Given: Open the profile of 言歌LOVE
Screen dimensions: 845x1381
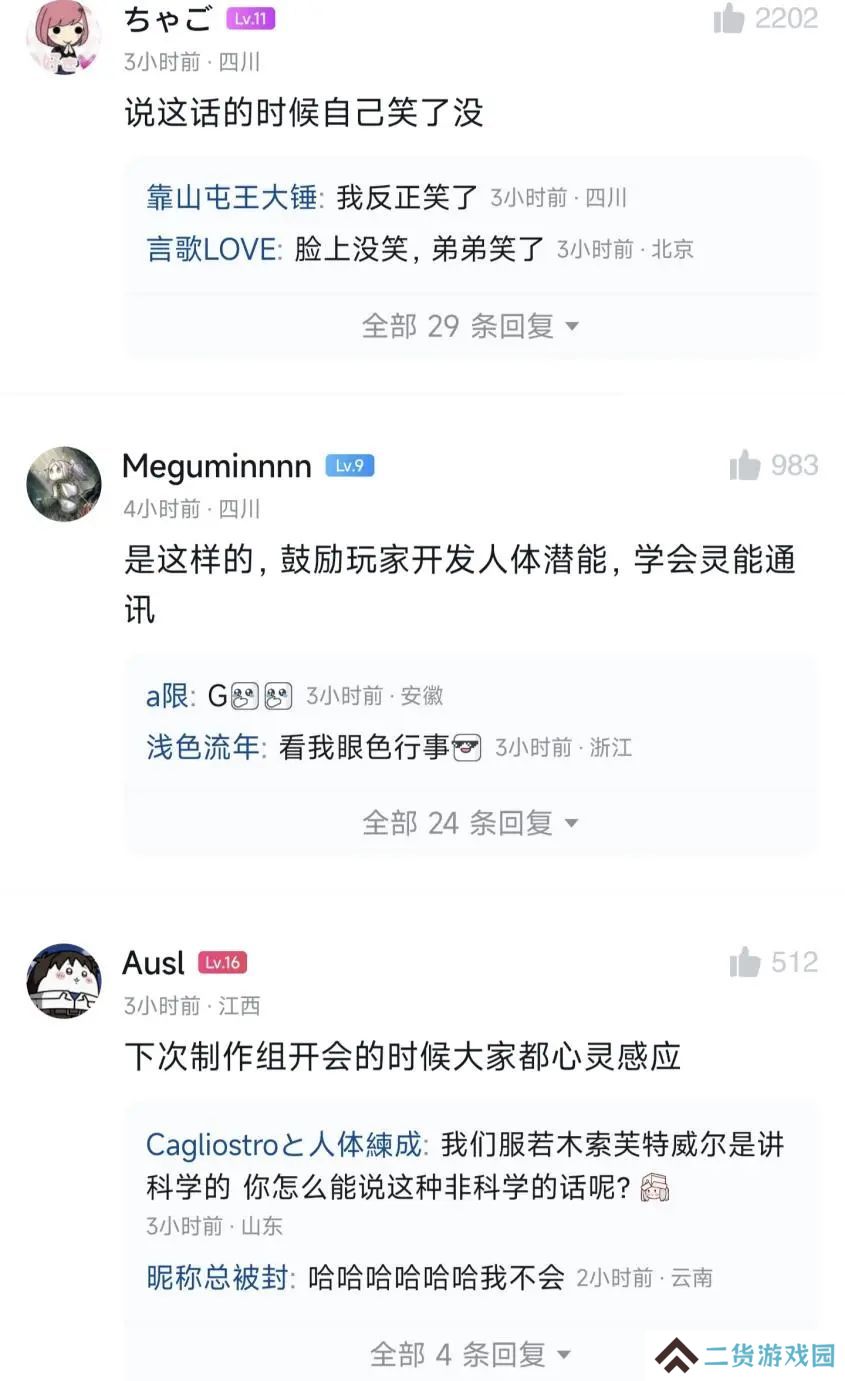Looking at the screenshot, I should pyautogui.click(x=213, y=249).
